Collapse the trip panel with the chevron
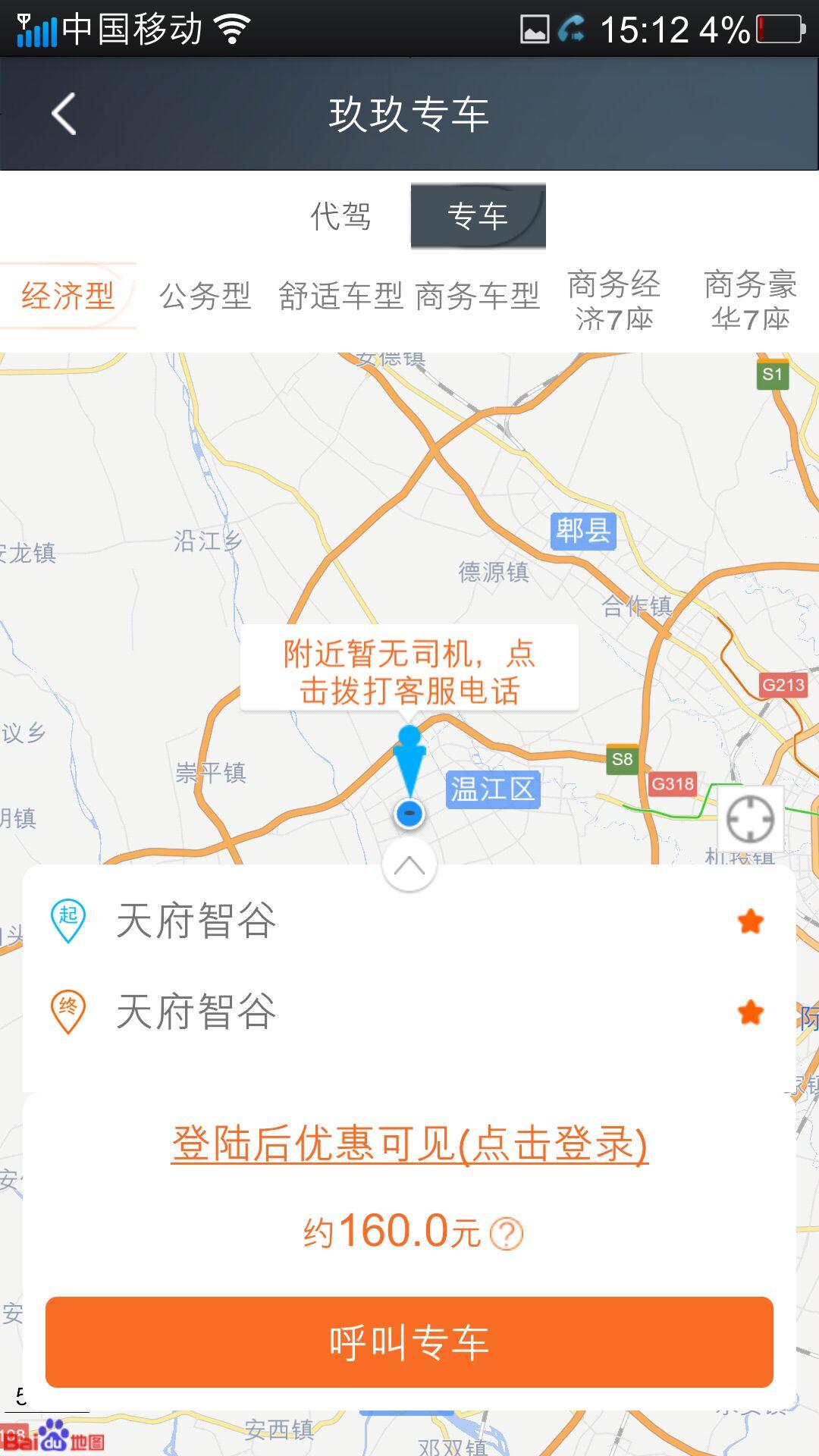This screenshot has width=819, height=1456. (409, 867)
